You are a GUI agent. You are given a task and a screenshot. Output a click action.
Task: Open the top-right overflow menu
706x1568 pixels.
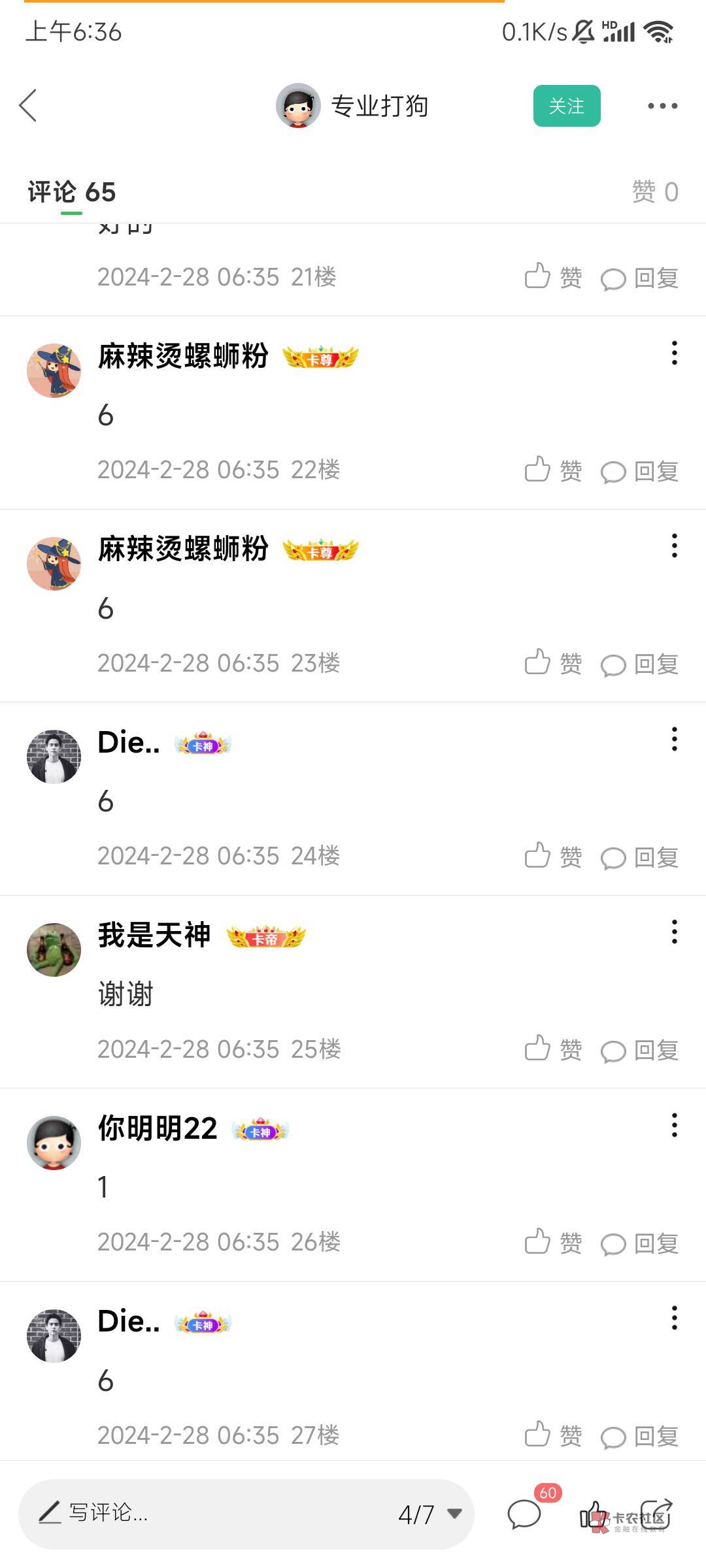pyautogui.click(x=662, y=106)
